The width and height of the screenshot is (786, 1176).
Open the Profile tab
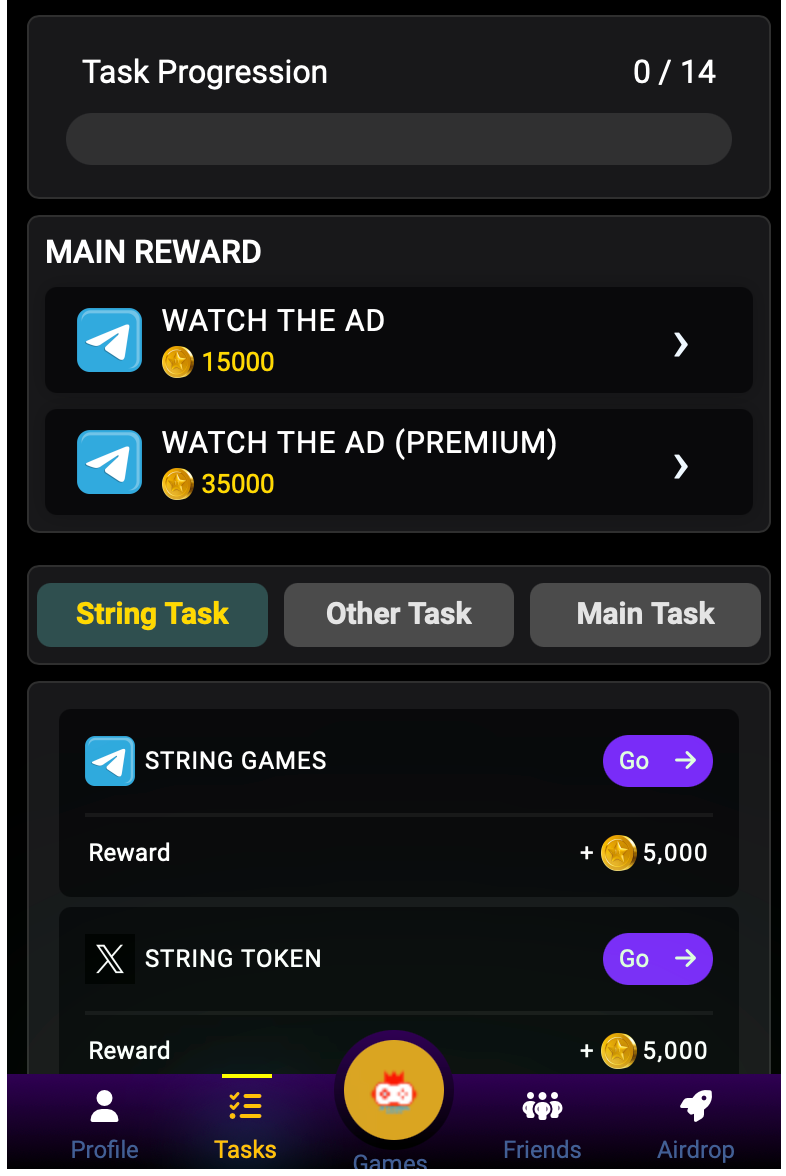[x=104, y=1124]
